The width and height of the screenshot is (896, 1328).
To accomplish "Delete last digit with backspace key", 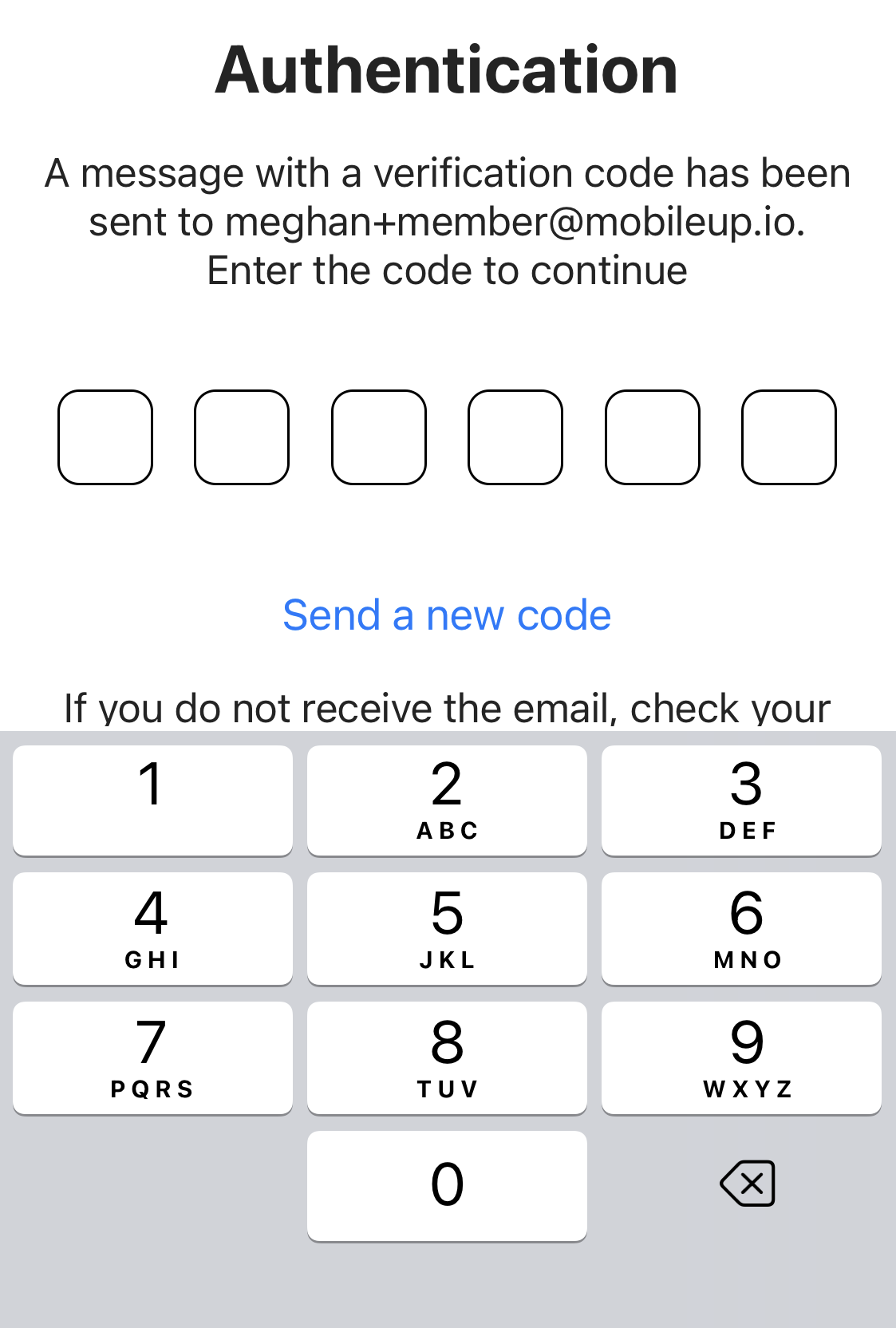I will pyautogui.click(x=748, y=1184).
